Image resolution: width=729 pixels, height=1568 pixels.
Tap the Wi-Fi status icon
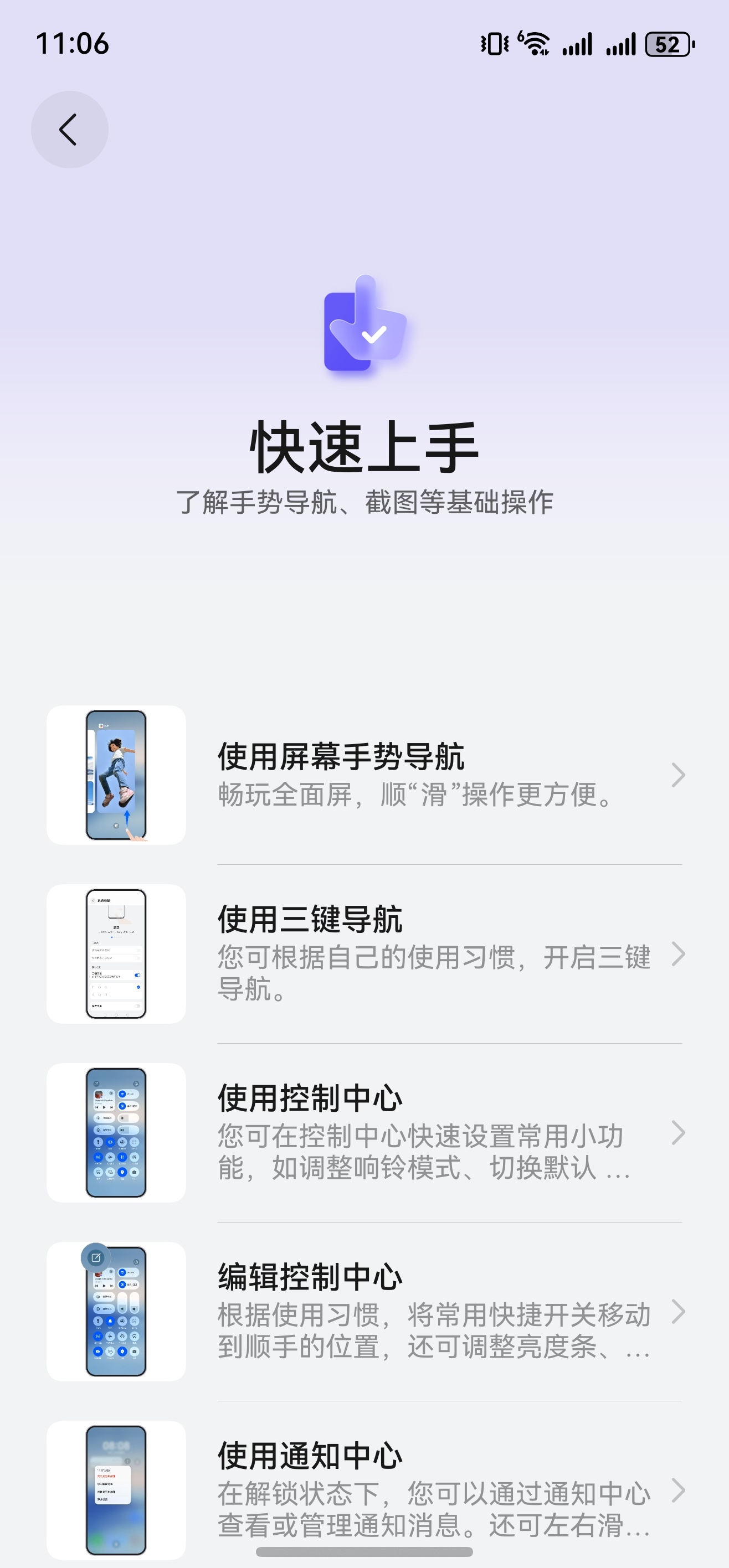534,43
